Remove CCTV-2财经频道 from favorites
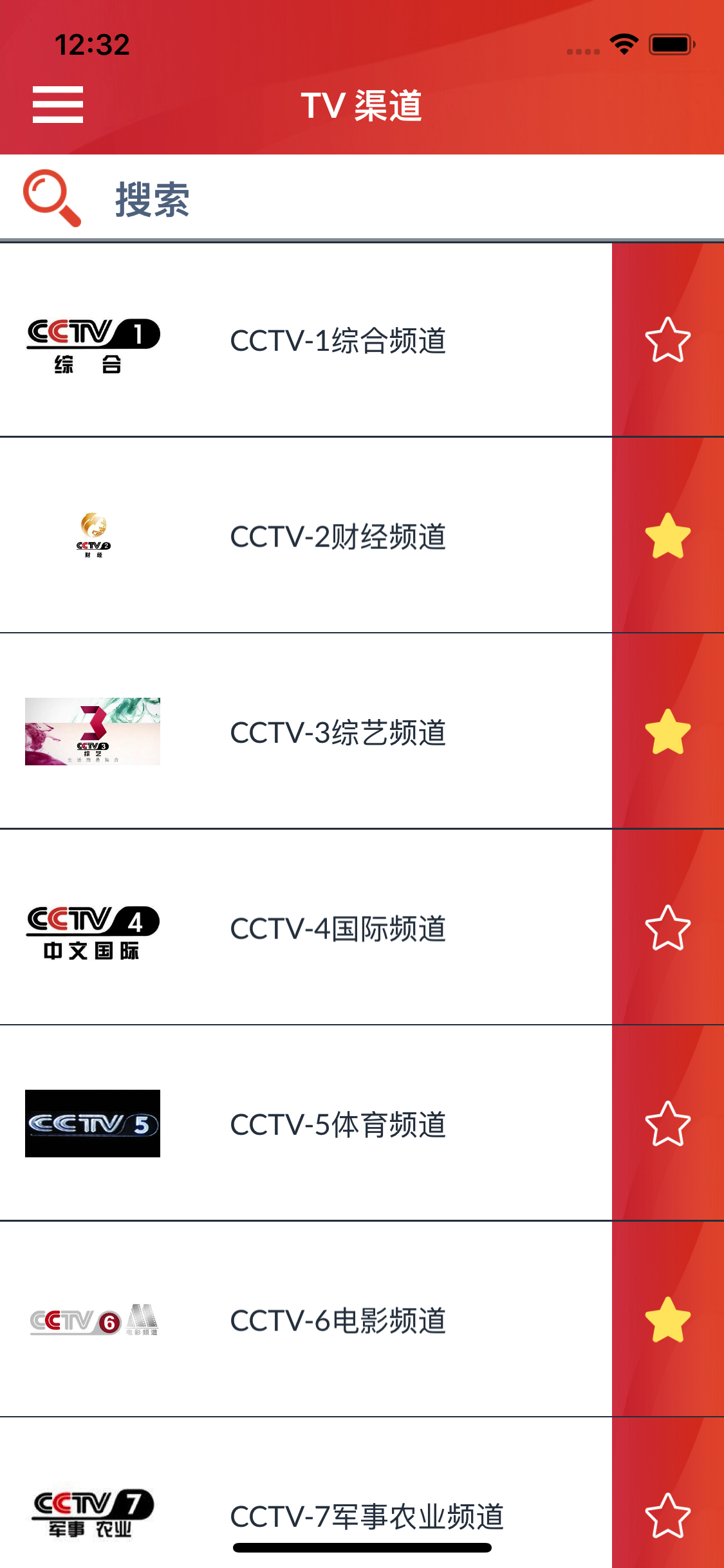This screenshot has height=1568, width=724. pyautogui.click(x=668, y=536)
